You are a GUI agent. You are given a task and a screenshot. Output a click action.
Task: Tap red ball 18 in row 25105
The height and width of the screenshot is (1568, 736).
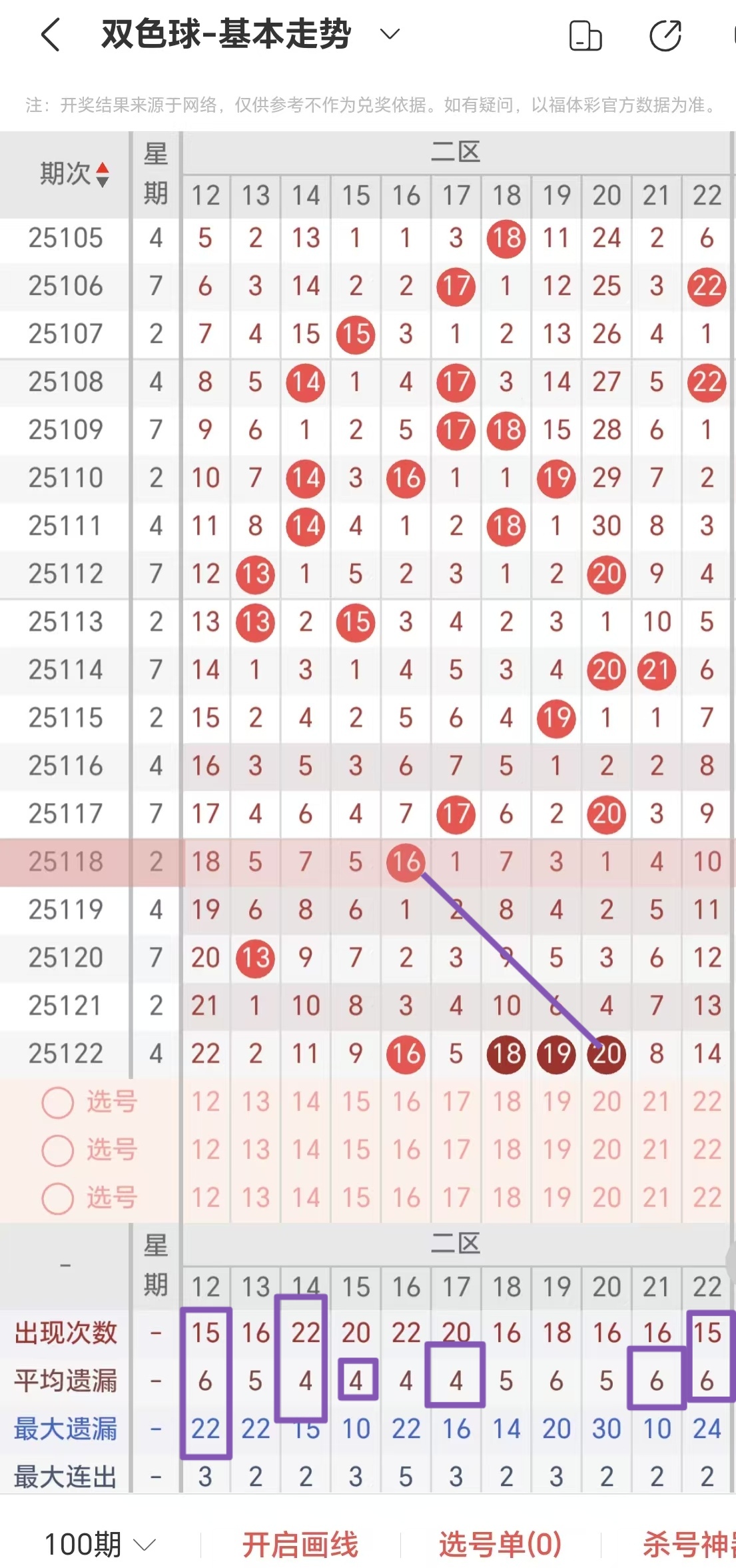(506, 239)
